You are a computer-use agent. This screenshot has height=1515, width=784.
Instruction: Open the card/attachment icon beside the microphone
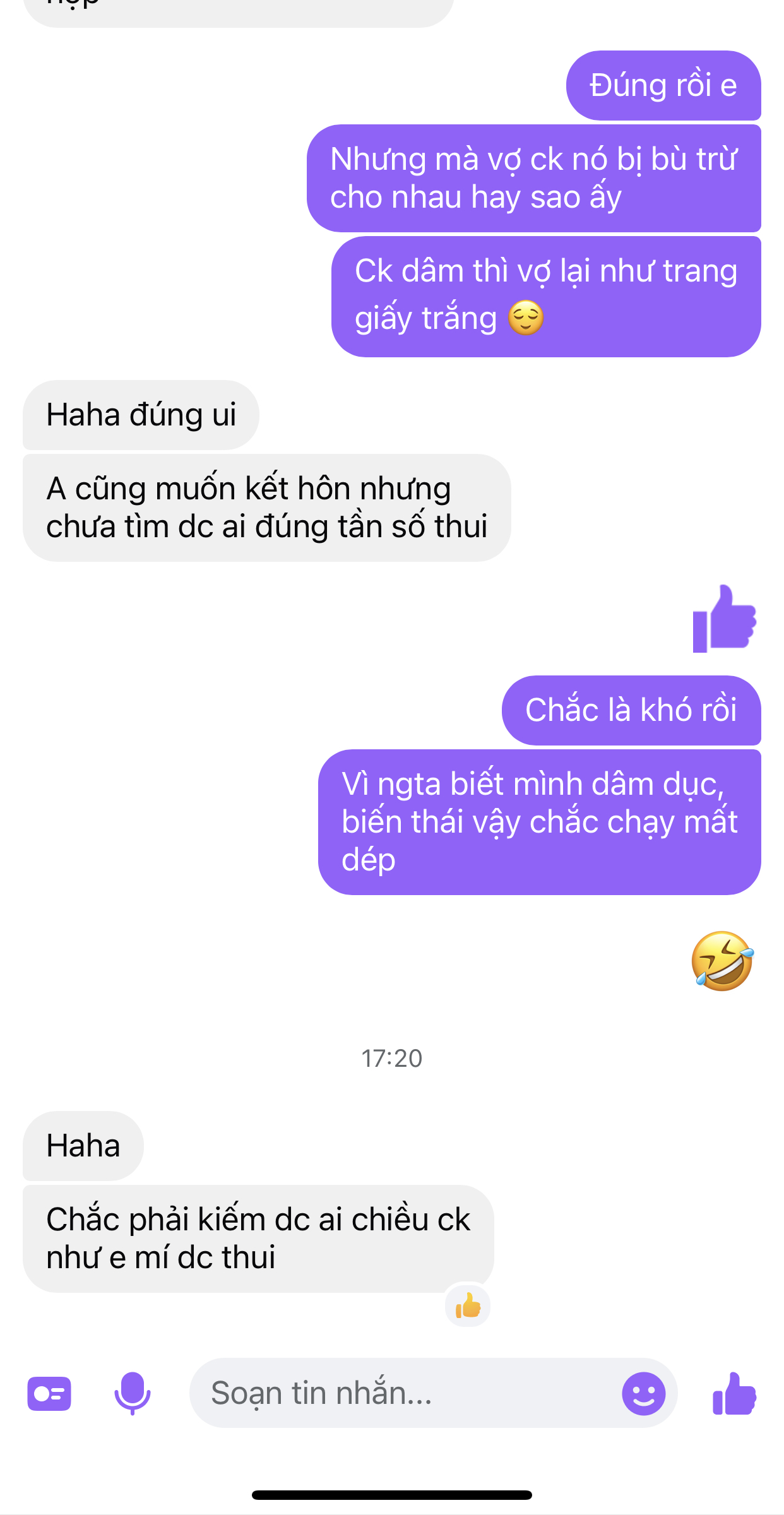coord(49,1393)
